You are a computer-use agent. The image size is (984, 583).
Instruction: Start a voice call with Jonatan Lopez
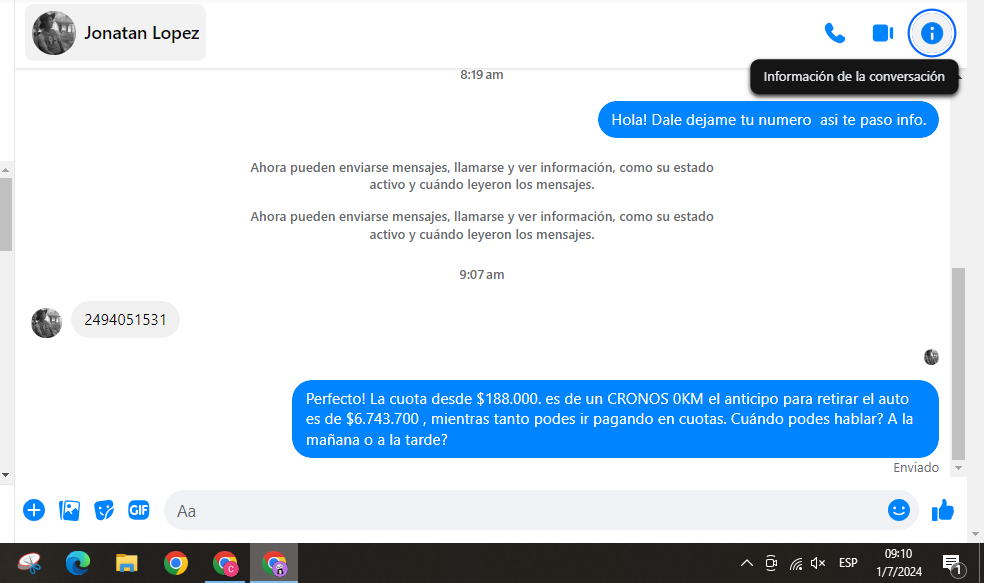[x=834, y=33]
